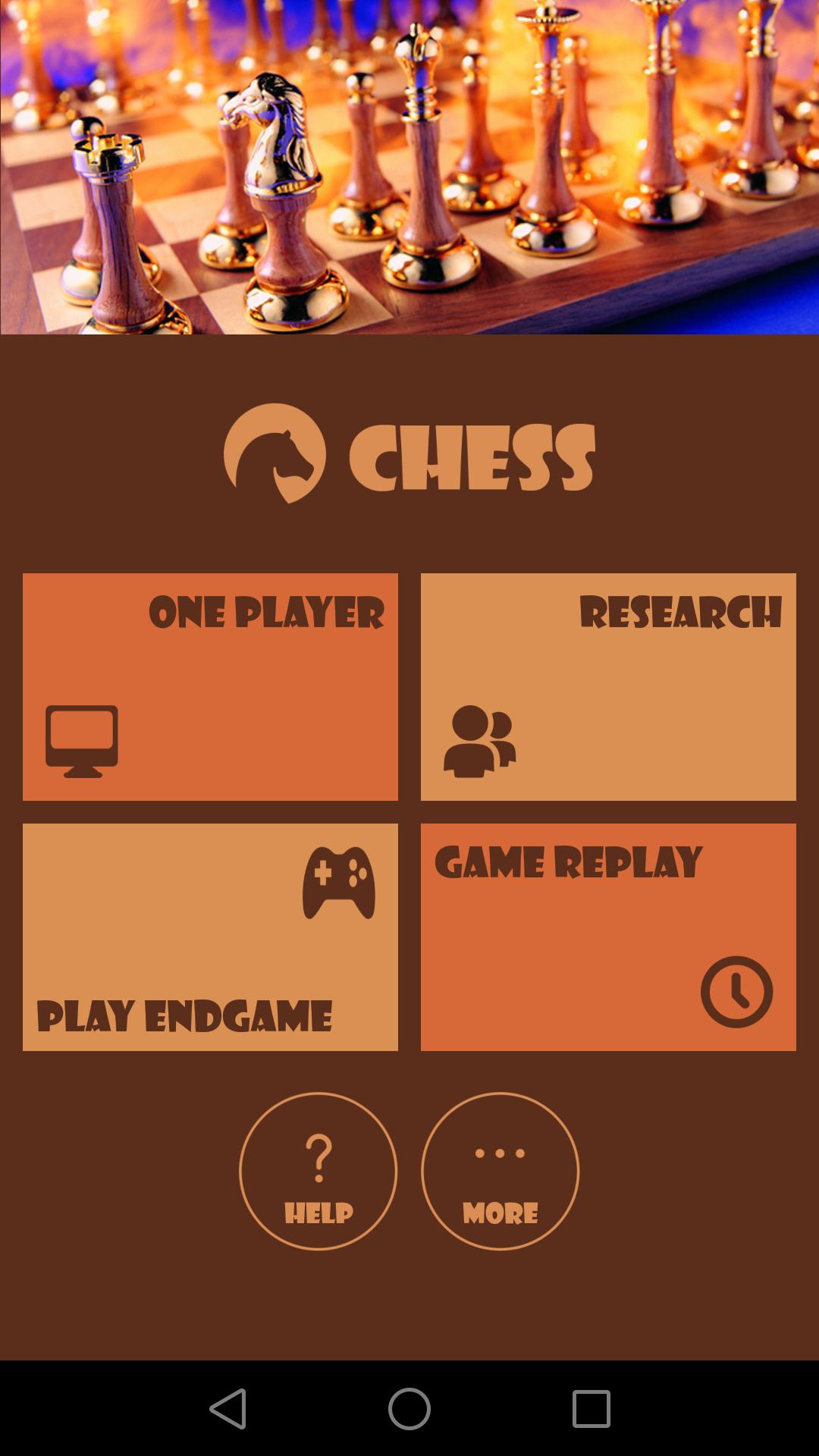Image resolution: width=819 pixels, height=1456 pixels.
Task: Go back using system navigation
Action: [227, 1409]
